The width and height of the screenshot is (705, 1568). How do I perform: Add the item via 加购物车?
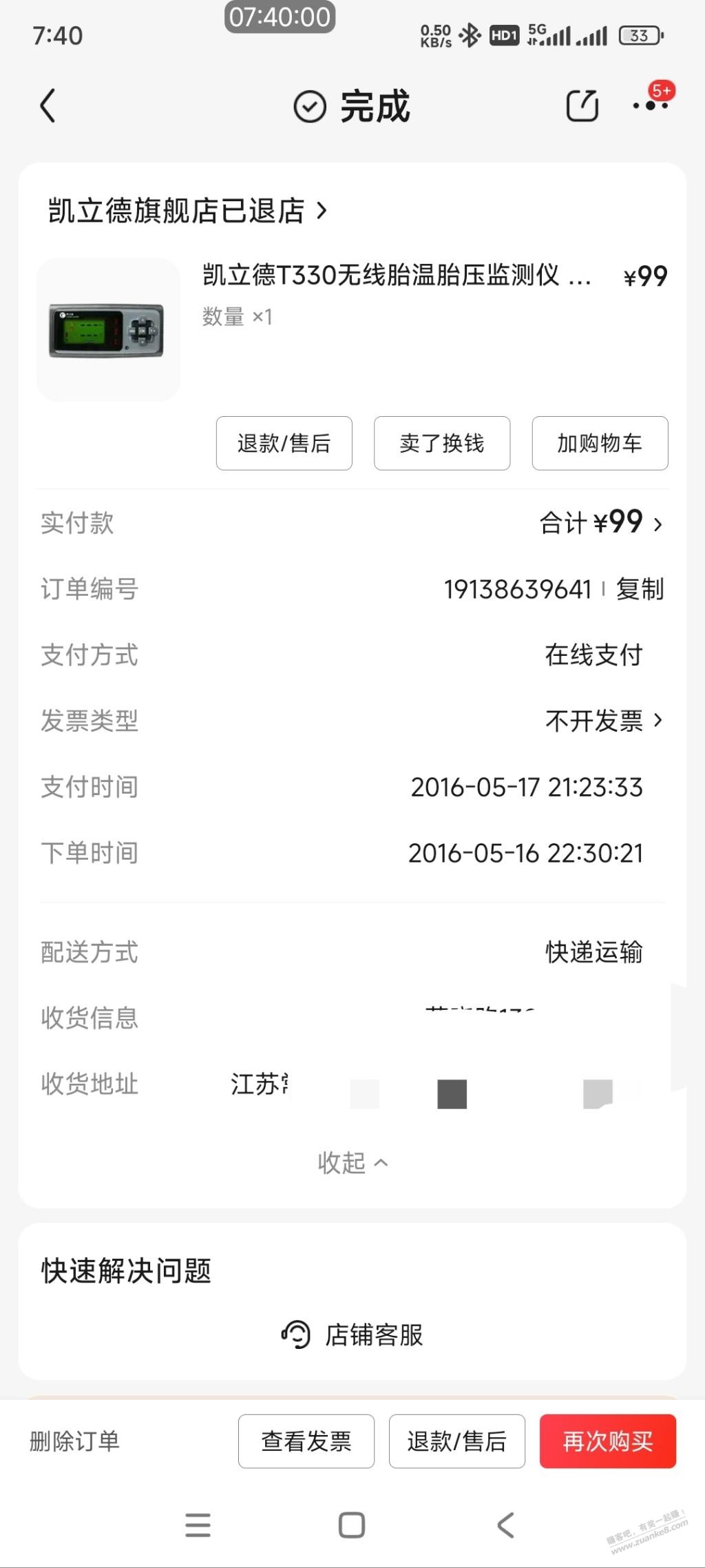pos(600,443)
